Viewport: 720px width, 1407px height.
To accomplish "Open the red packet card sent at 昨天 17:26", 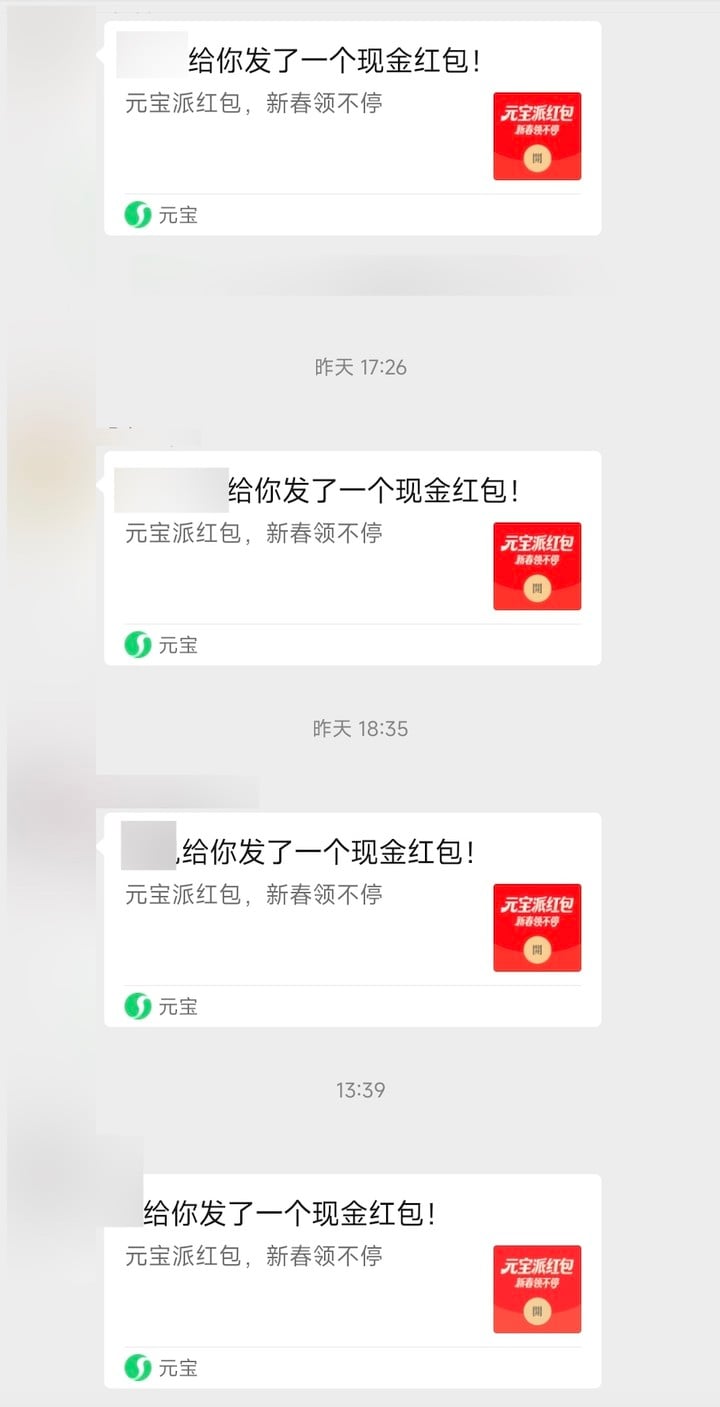I will (x=352, y=557).
